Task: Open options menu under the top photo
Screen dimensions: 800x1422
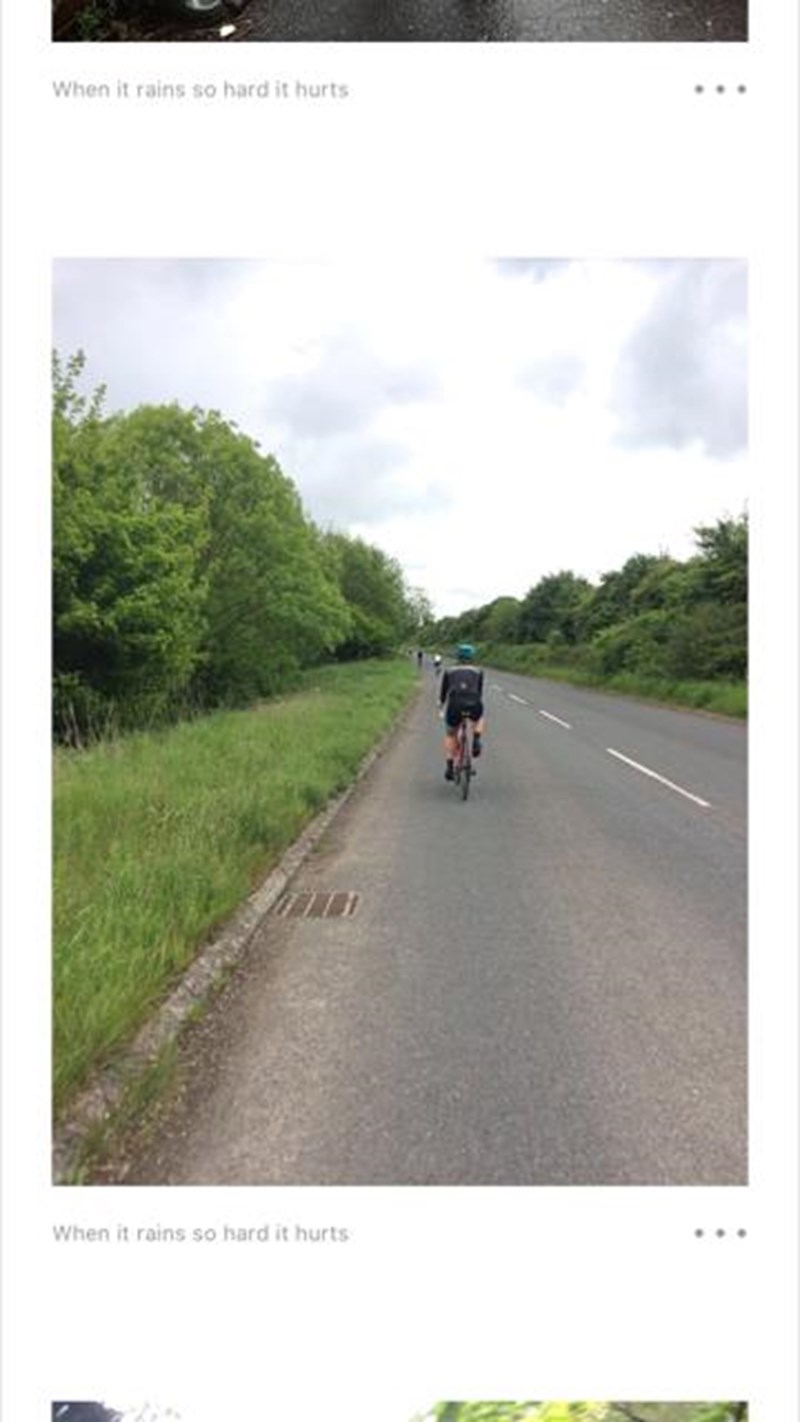Action: coord(720,89)
